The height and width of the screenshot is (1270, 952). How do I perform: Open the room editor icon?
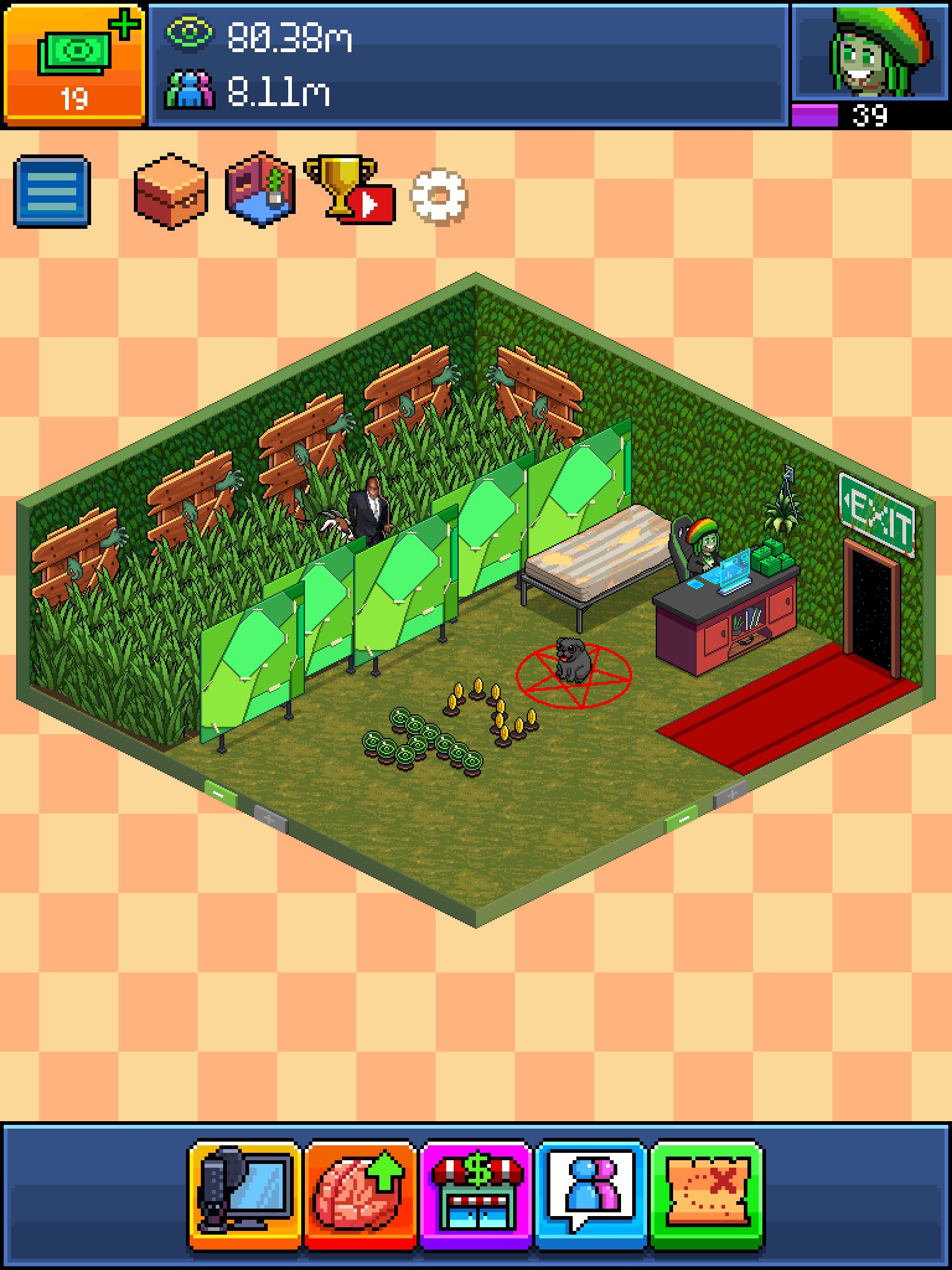tap(261, 190)
